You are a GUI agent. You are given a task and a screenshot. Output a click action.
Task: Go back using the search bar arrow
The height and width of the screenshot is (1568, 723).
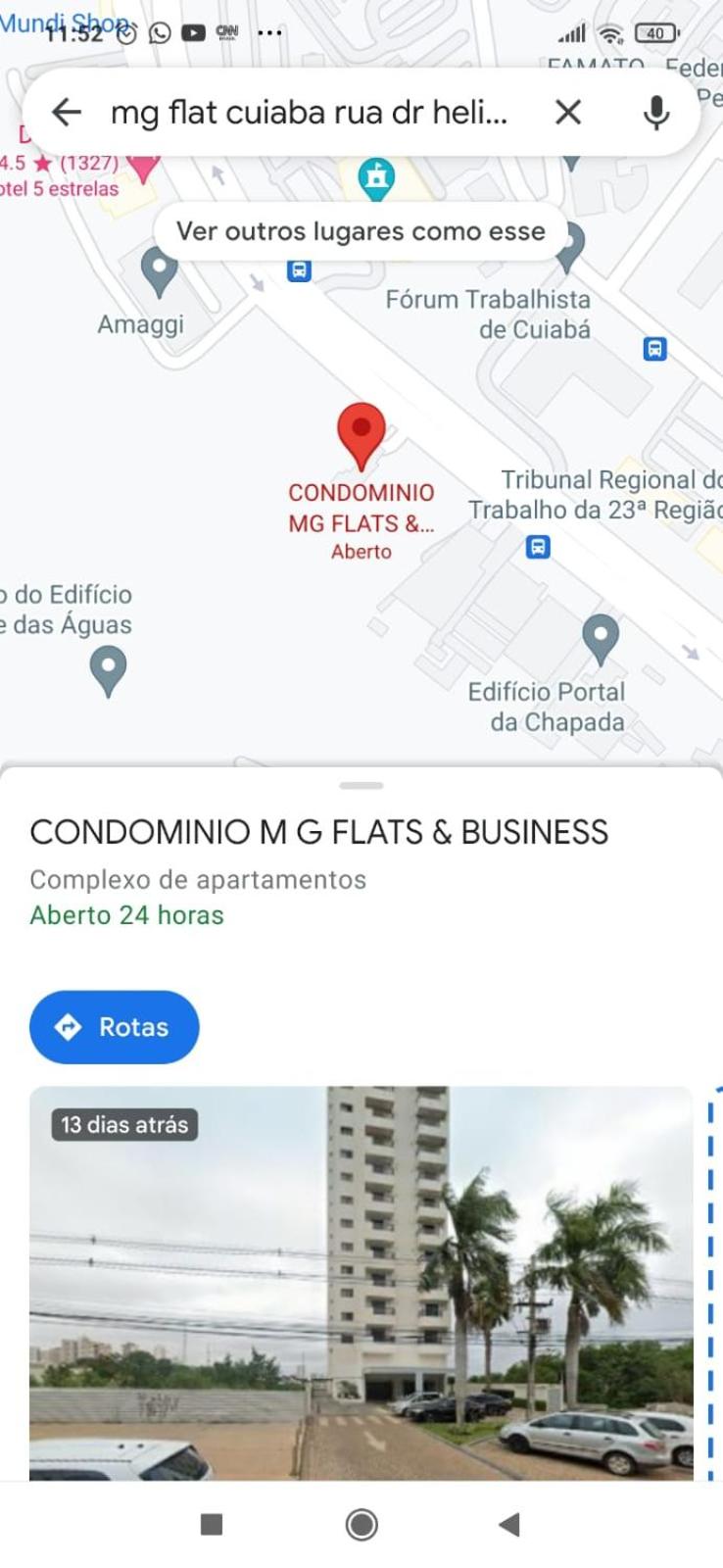pyautogui.click(x=67, y=112)
